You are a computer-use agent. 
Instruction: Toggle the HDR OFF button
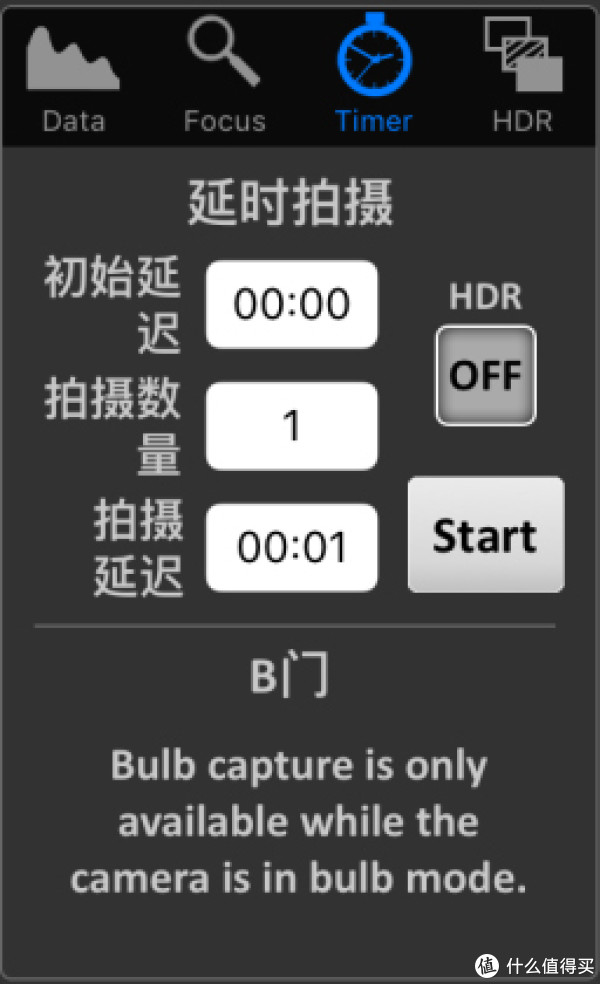(x=486, y=375)
